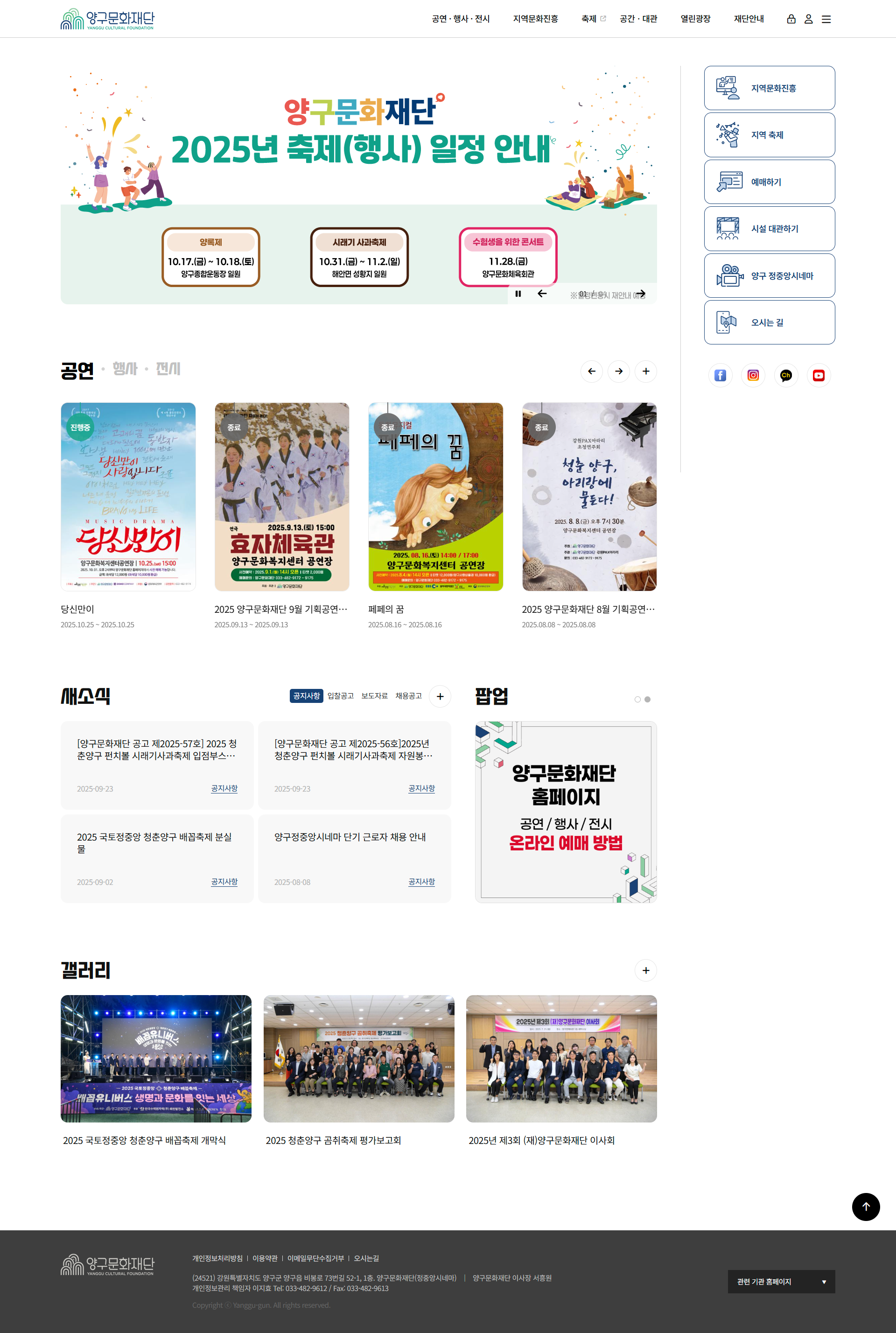Open the user account icon
The height and width of the screenshot is (1333, 896).
click(808, 19)
